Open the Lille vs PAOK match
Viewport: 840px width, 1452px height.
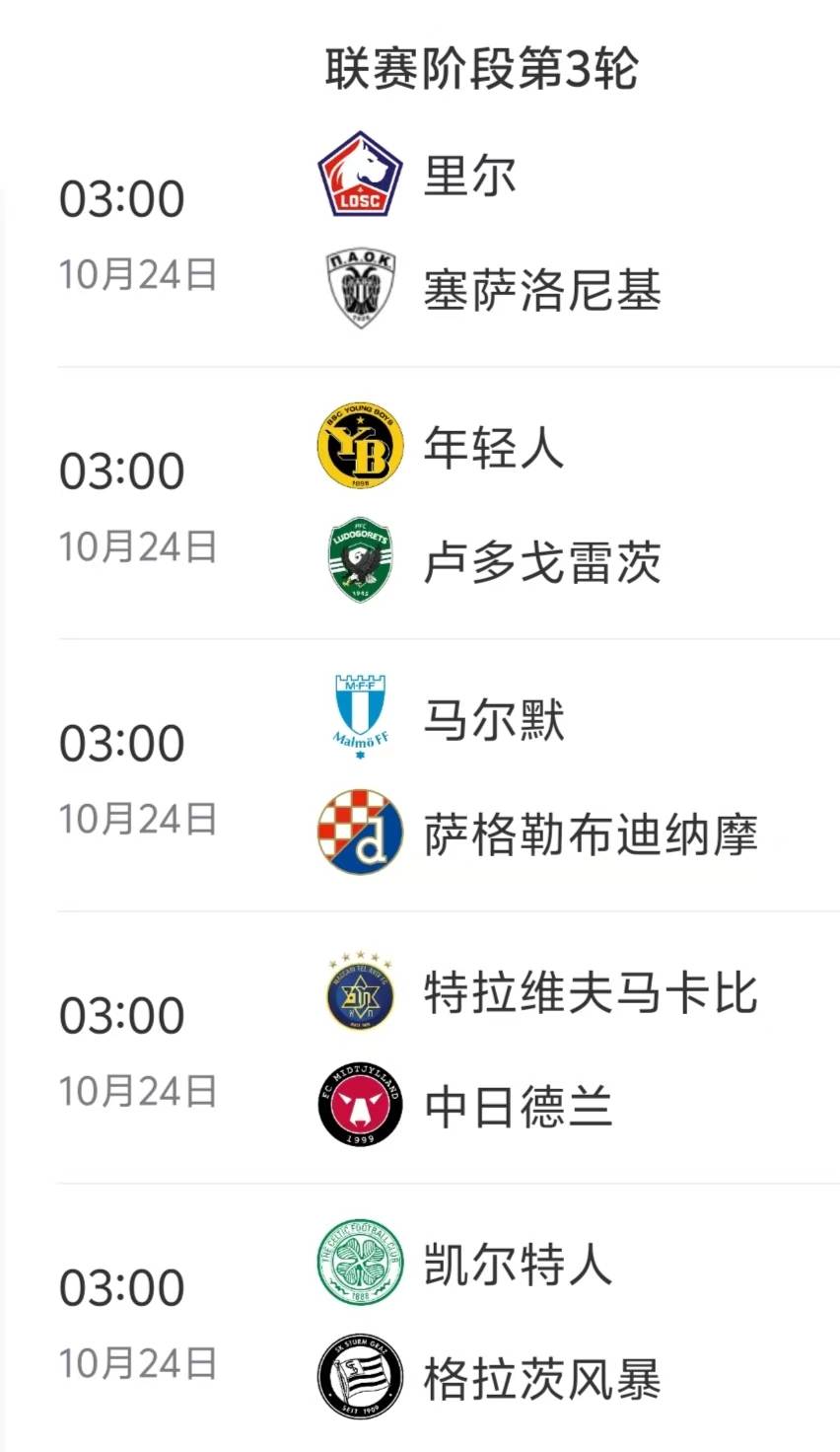(x=449, y=234)
